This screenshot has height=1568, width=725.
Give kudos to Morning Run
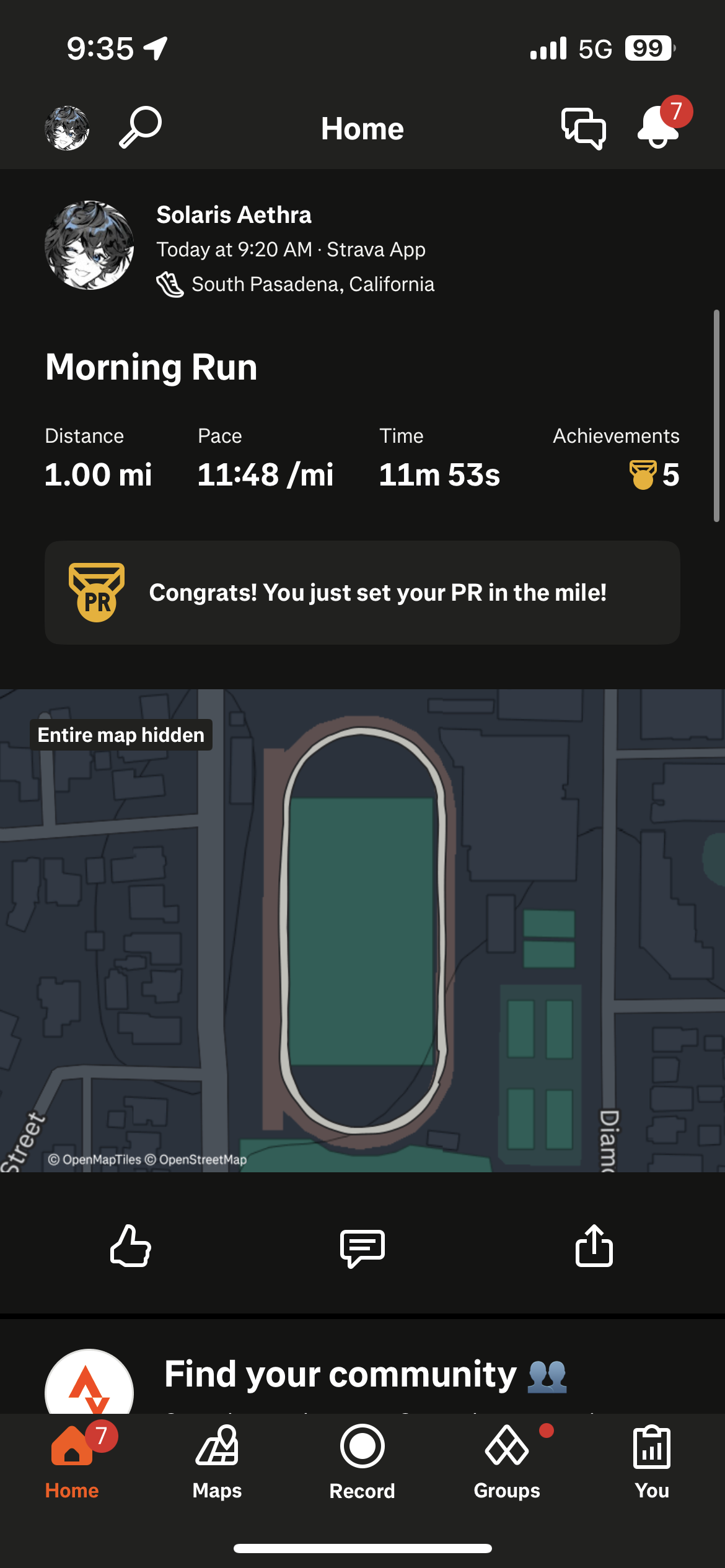coord(131,1245)
